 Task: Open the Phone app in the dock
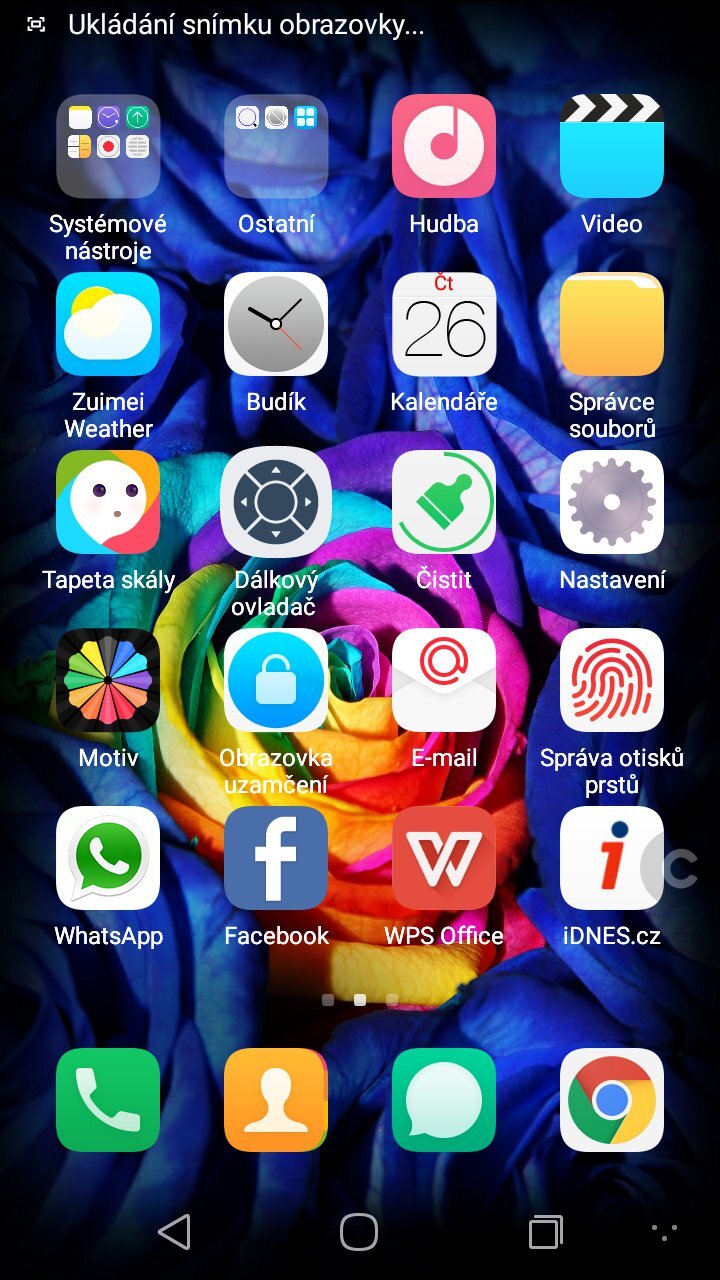pyautogui.click(x=108, y=1097)
